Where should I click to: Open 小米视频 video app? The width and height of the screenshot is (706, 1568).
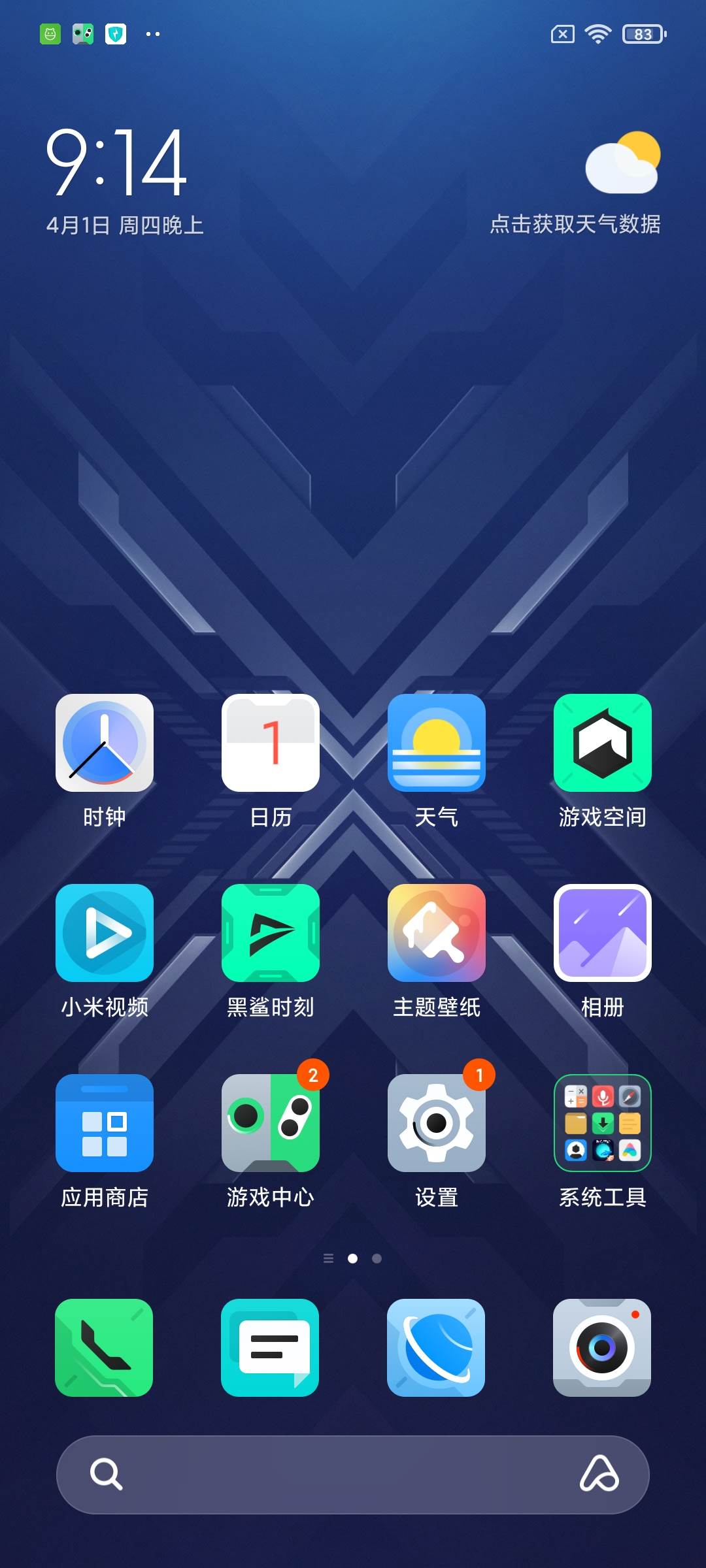pos(105,933)
